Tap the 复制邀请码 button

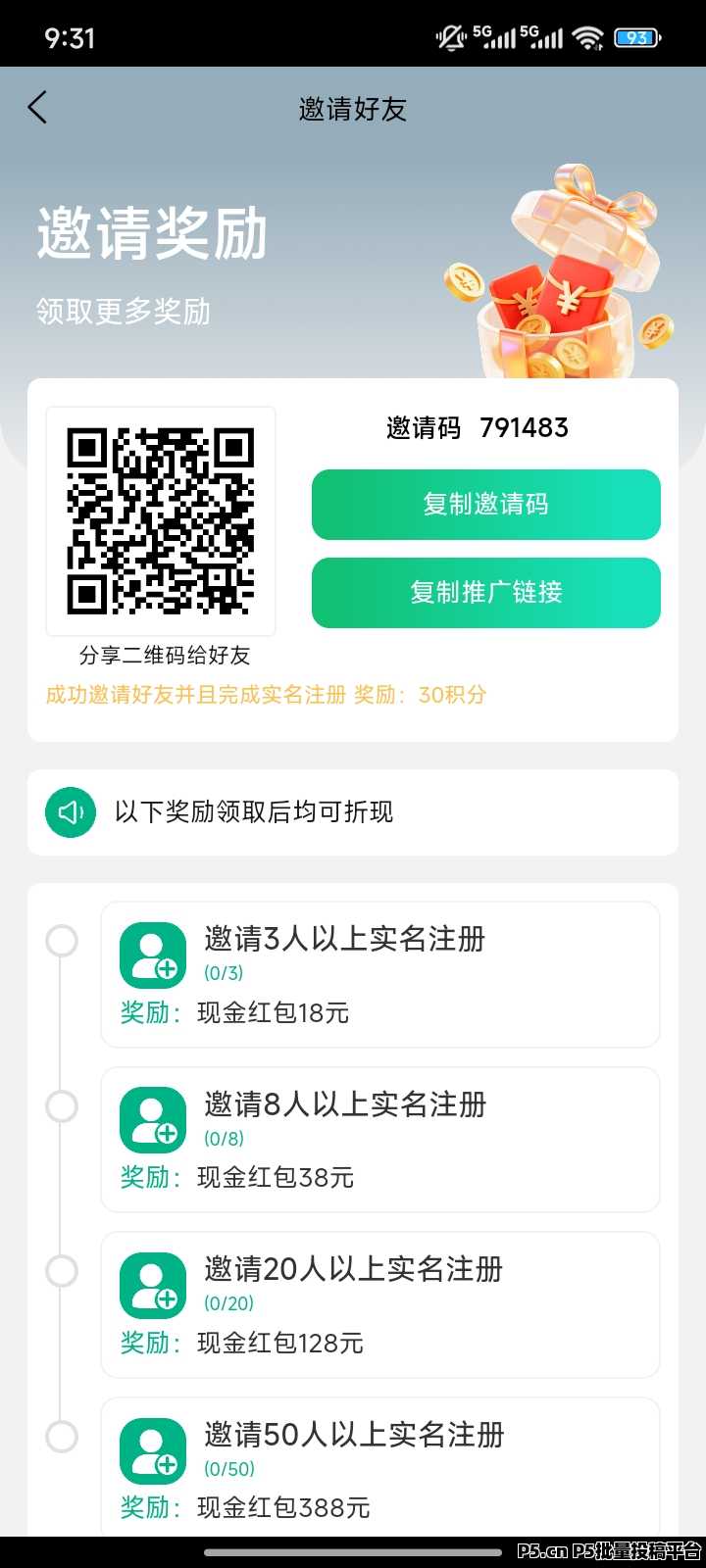click(486, 505)
